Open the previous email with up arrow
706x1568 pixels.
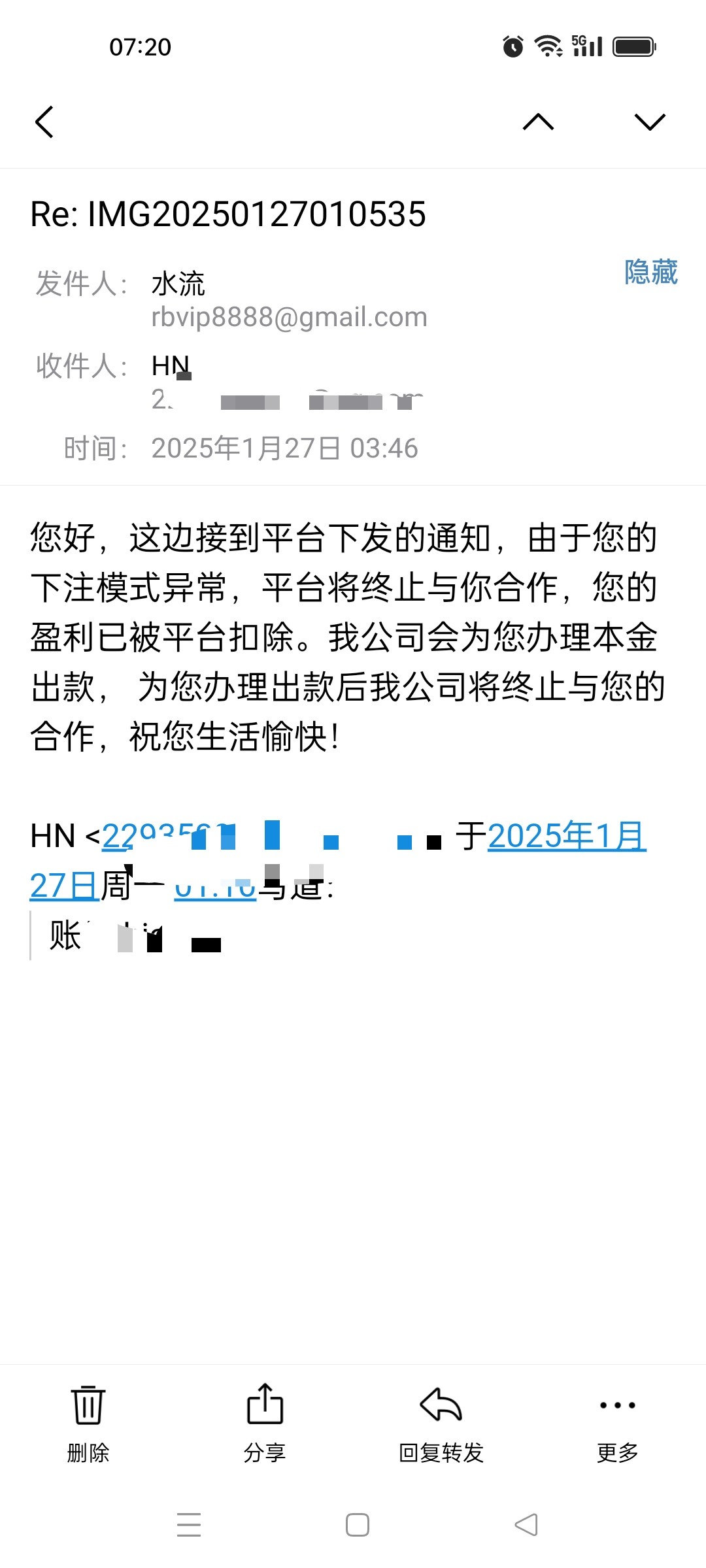[x=538, y=122]
